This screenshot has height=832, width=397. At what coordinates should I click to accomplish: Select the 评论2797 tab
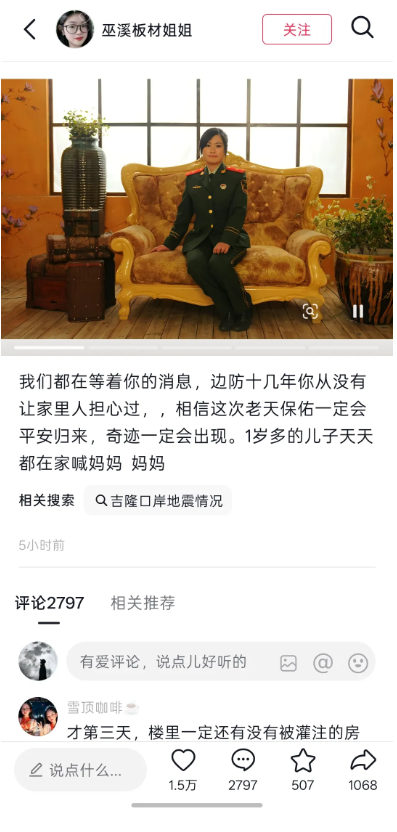[49, 603]
